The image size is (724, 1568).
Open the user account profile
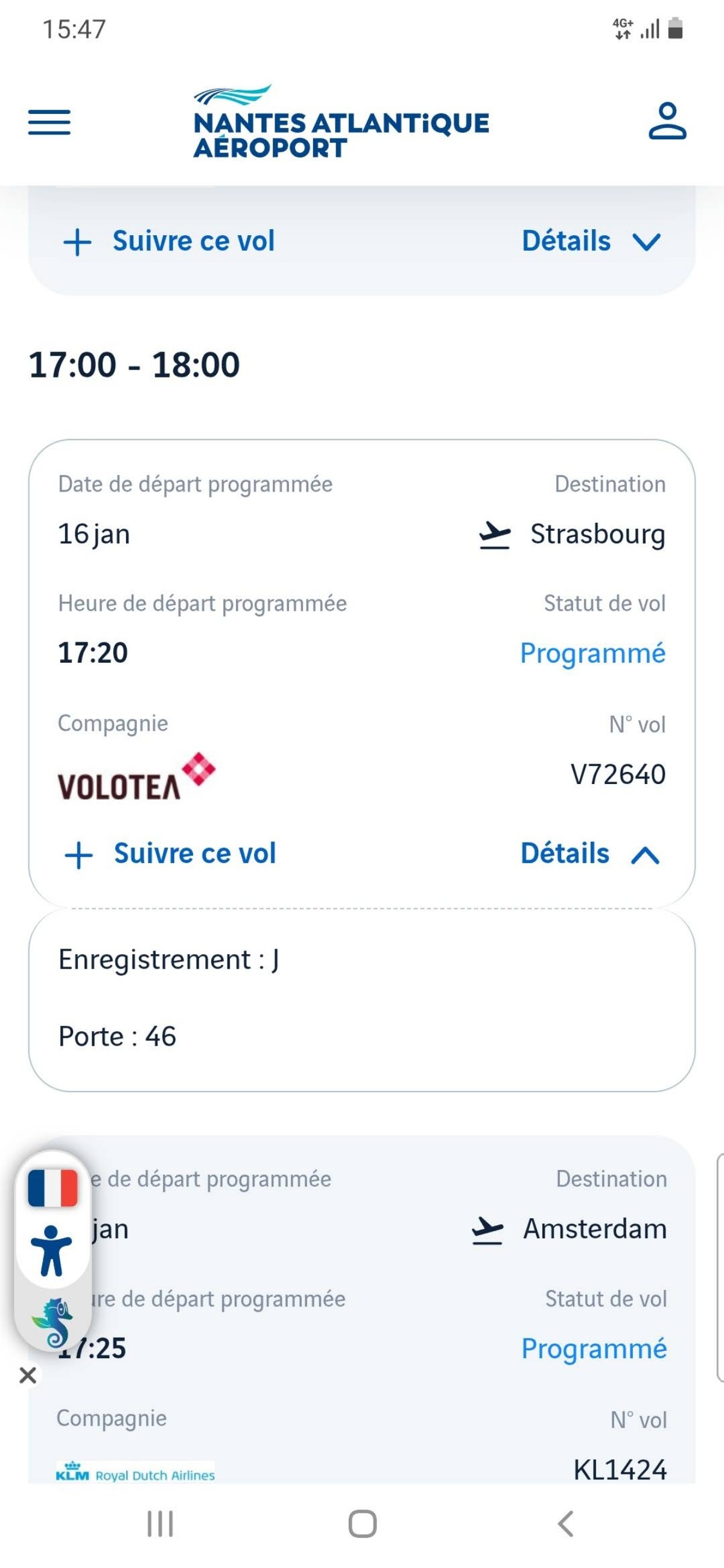pos(667,121)
